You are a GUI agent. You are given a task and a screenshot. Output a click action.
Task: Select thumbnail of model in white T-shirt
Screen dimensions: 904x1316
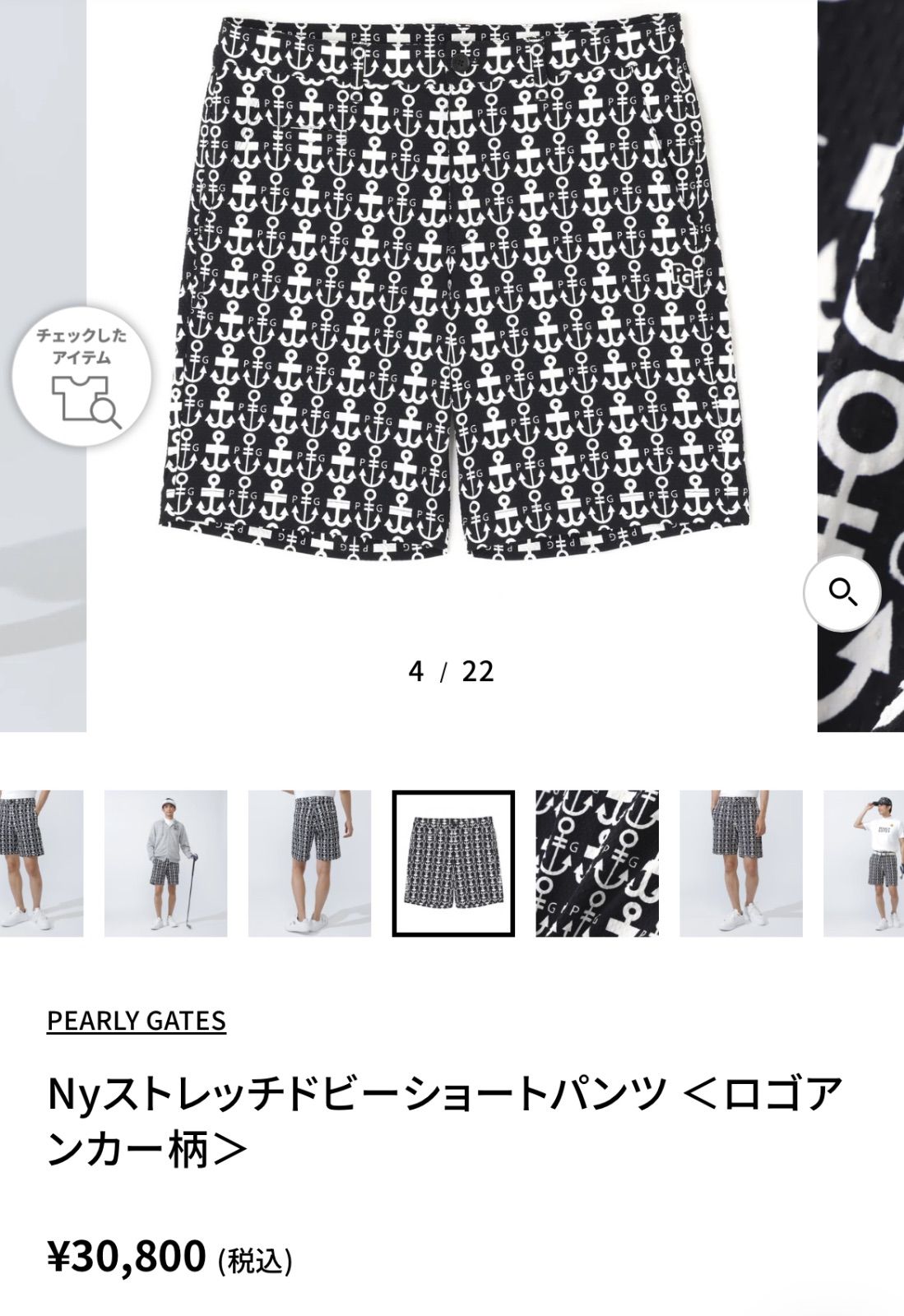(864, 864)
